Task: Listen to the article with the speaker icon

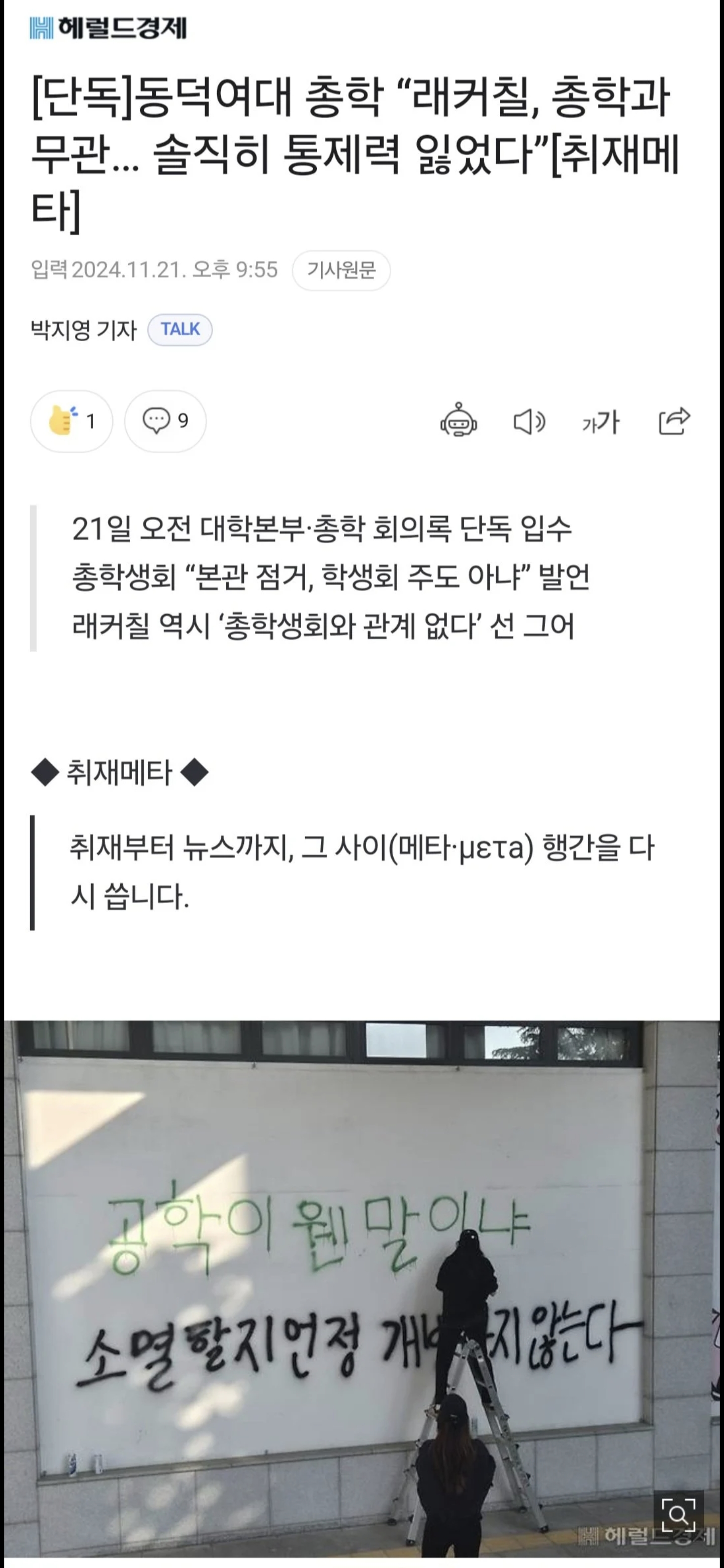Action: [529, 421]
